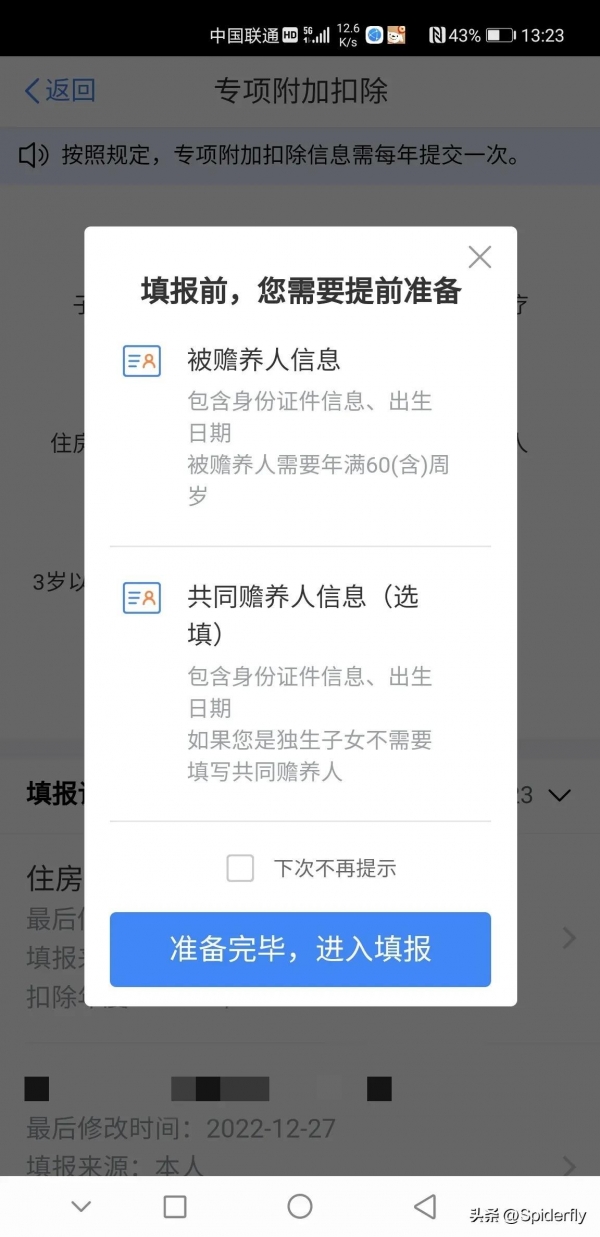Close the preparation dialog with the X
Screen dimensions: 600x1237
pyautogui.click(x=480, y=257)
